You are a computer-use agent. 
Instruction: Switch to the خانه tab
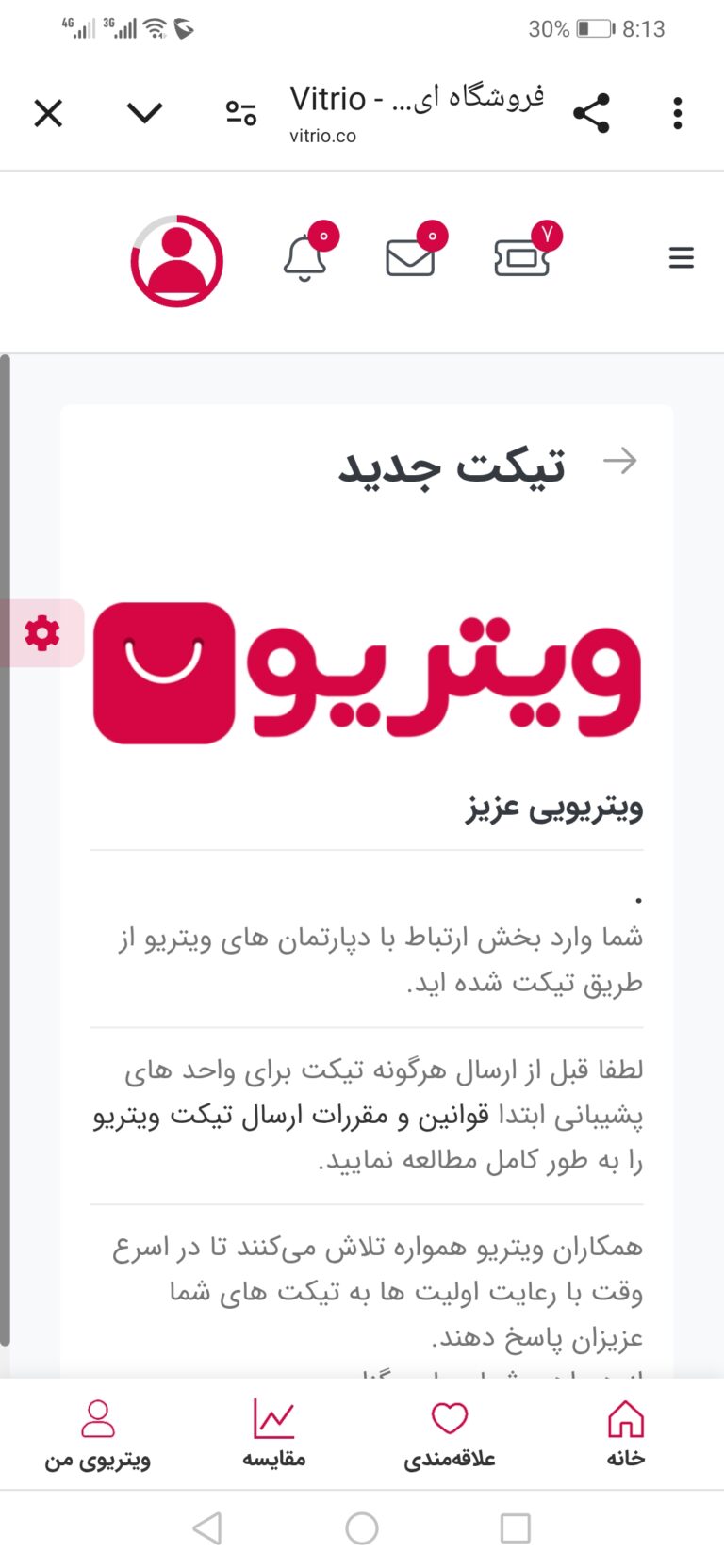(626, 1434)
